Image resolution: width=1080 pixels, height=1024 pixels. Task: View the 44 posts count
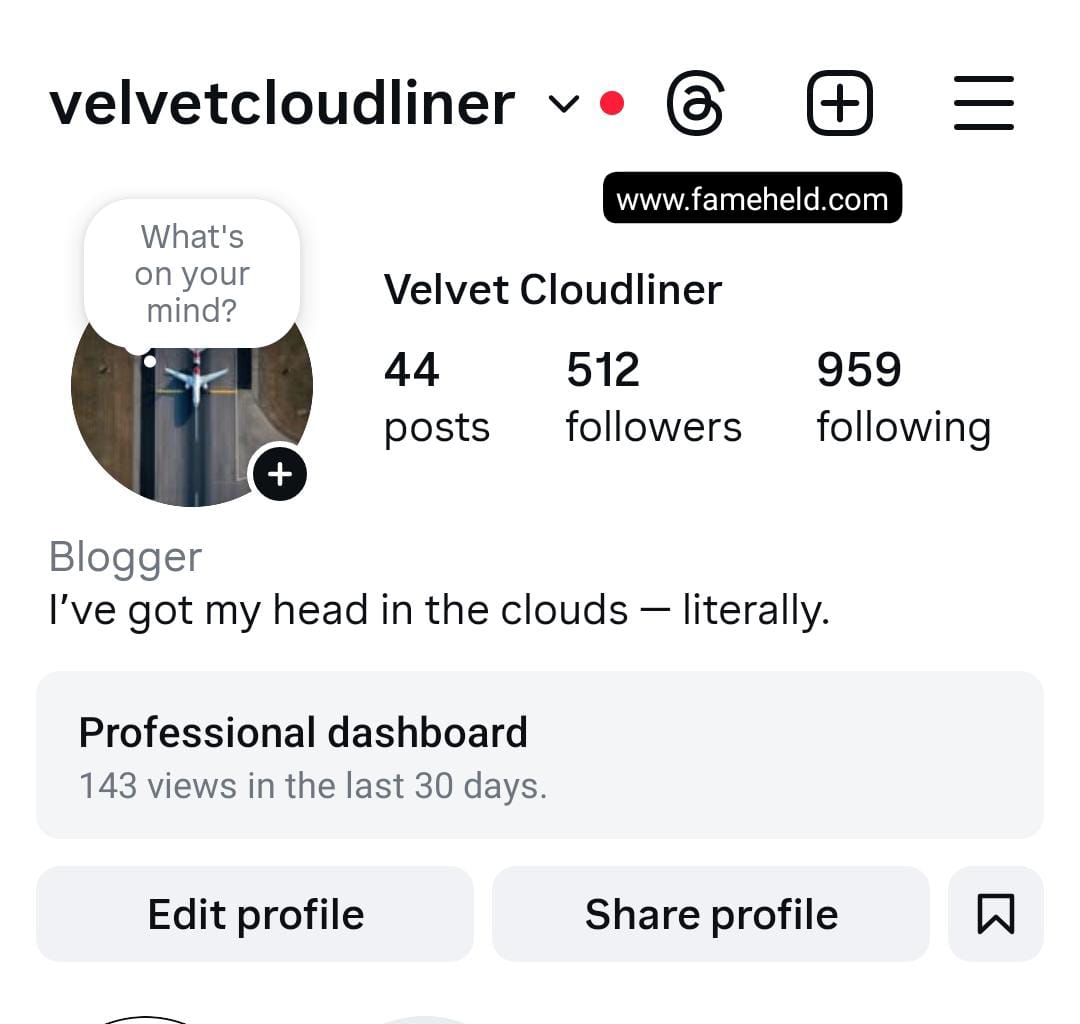(436, 397)
